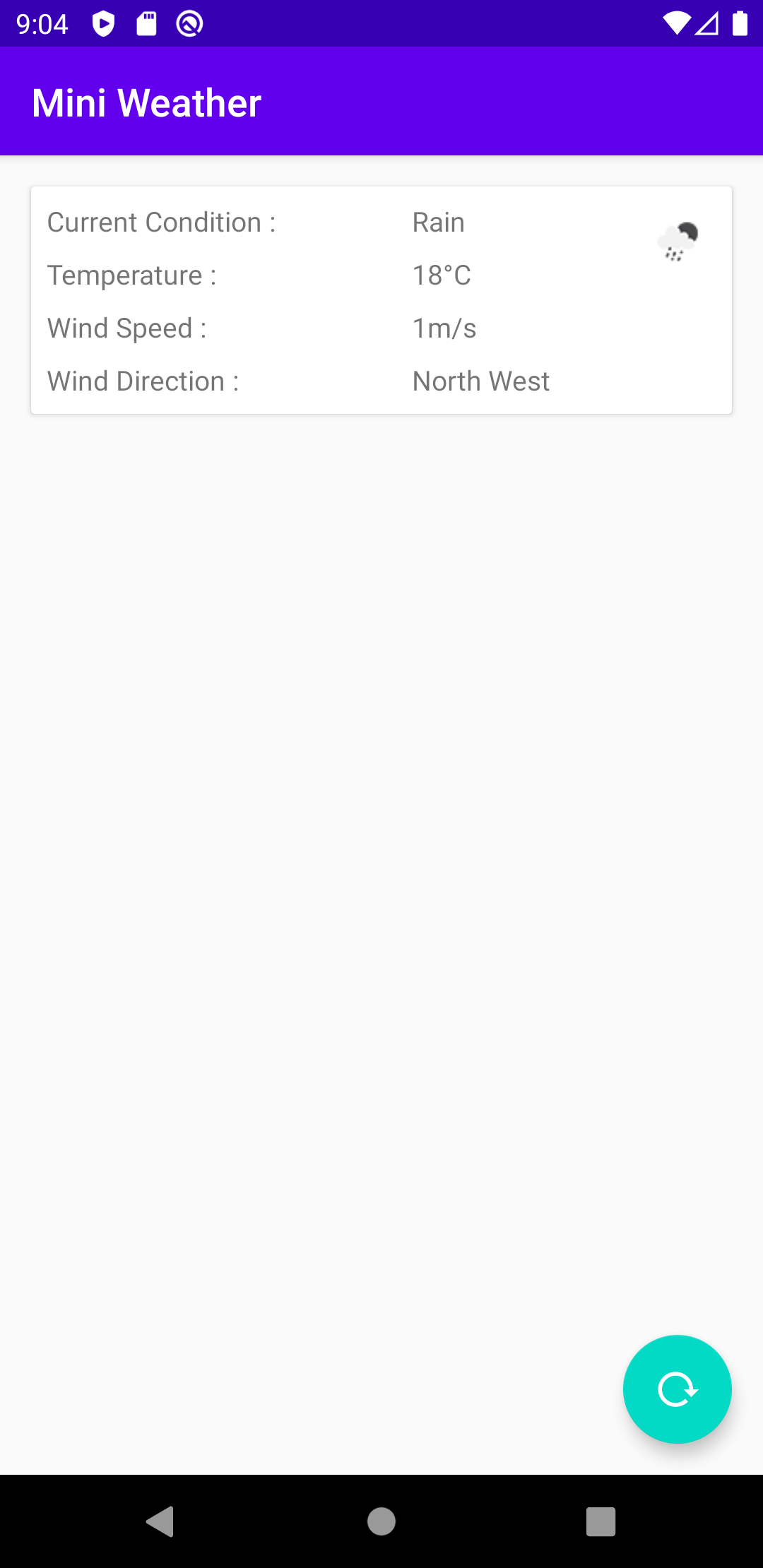The height and width of the screenshot is (1568, 763).
Task: Refresh weather with the floating button
Action: pos(677,1389)
